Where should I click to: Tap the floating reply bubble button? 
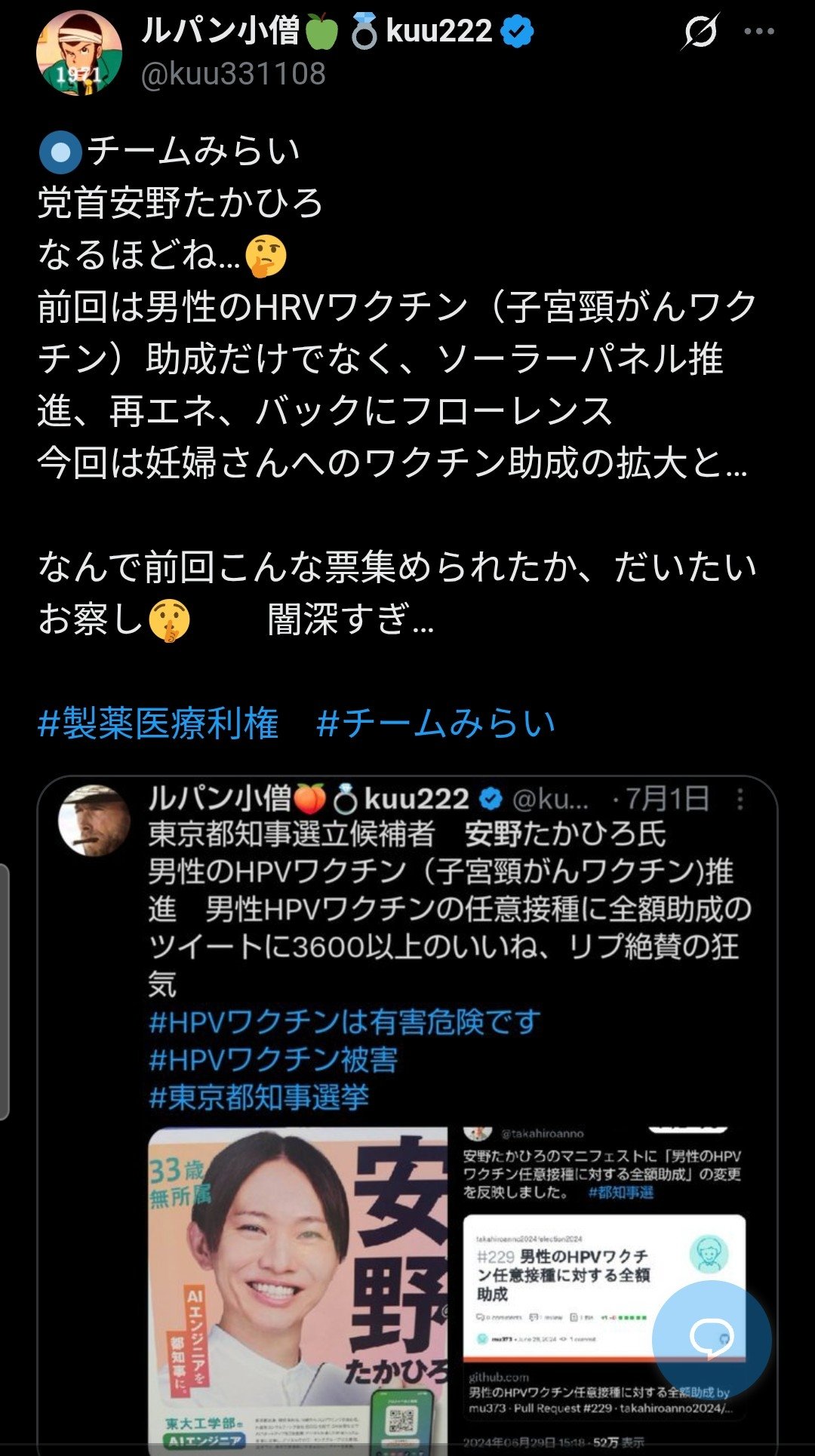tap(711, 1338)
